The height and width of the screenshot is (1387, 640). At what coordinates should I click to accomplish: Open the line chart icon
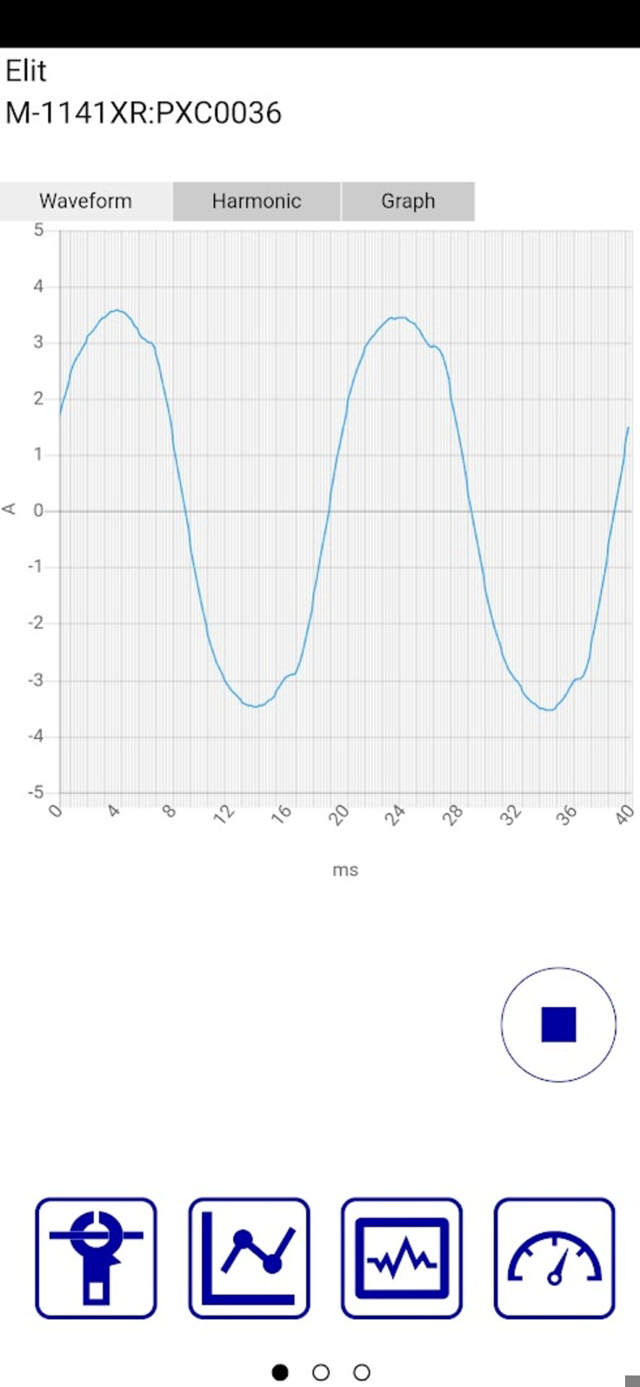coord(249,1258)
